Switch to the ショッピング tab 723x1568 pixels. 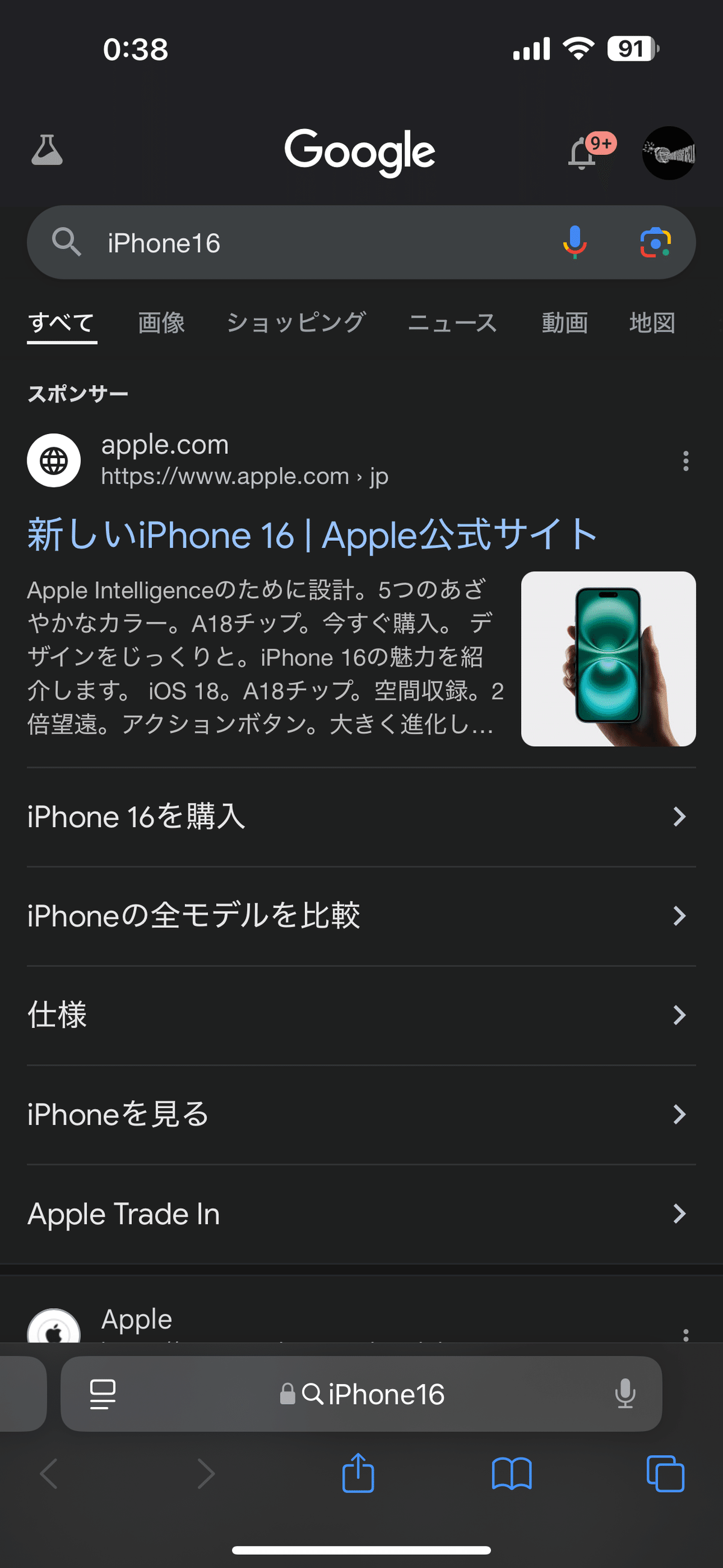tap(296, 323)
